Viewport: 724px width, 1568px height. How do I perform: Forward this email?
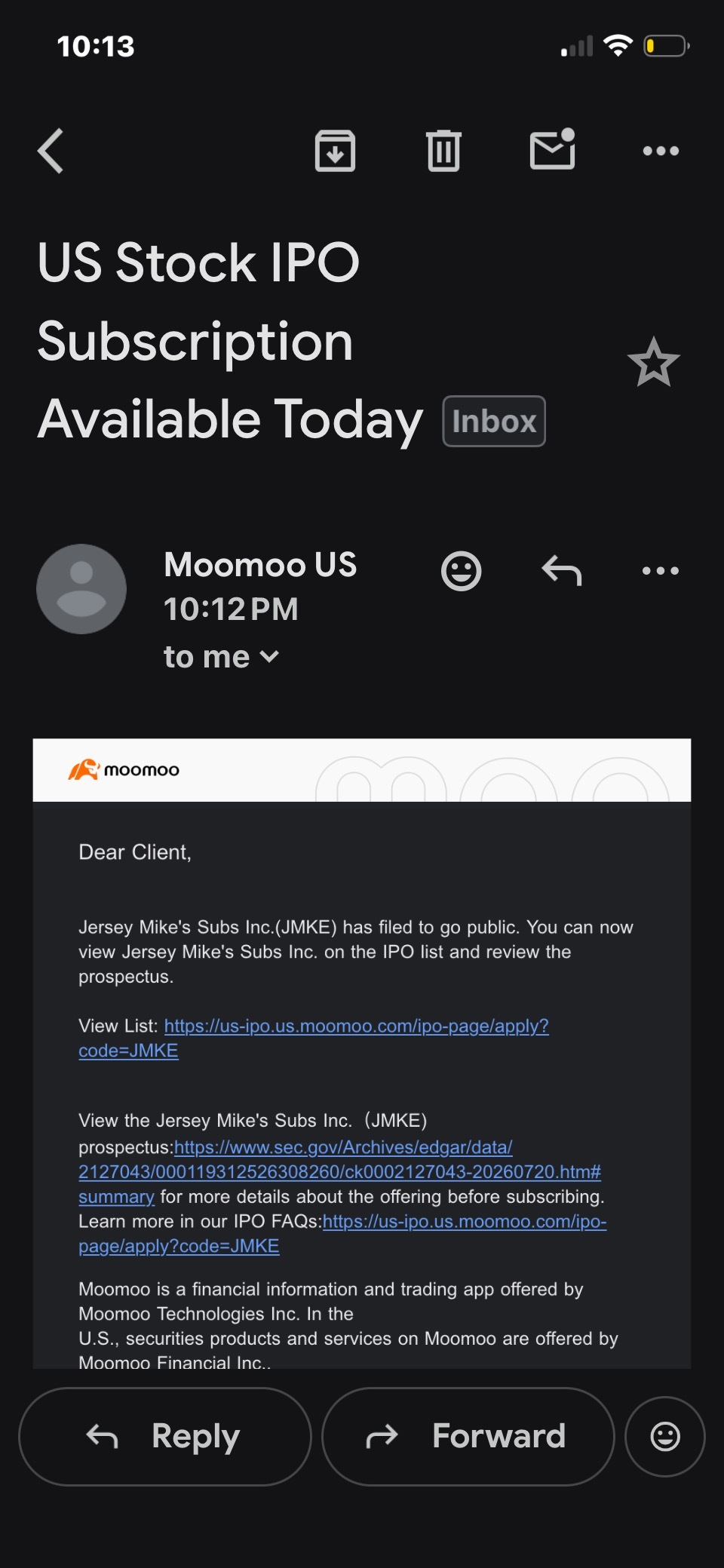pyautogui.click(x=468, y=1436)
